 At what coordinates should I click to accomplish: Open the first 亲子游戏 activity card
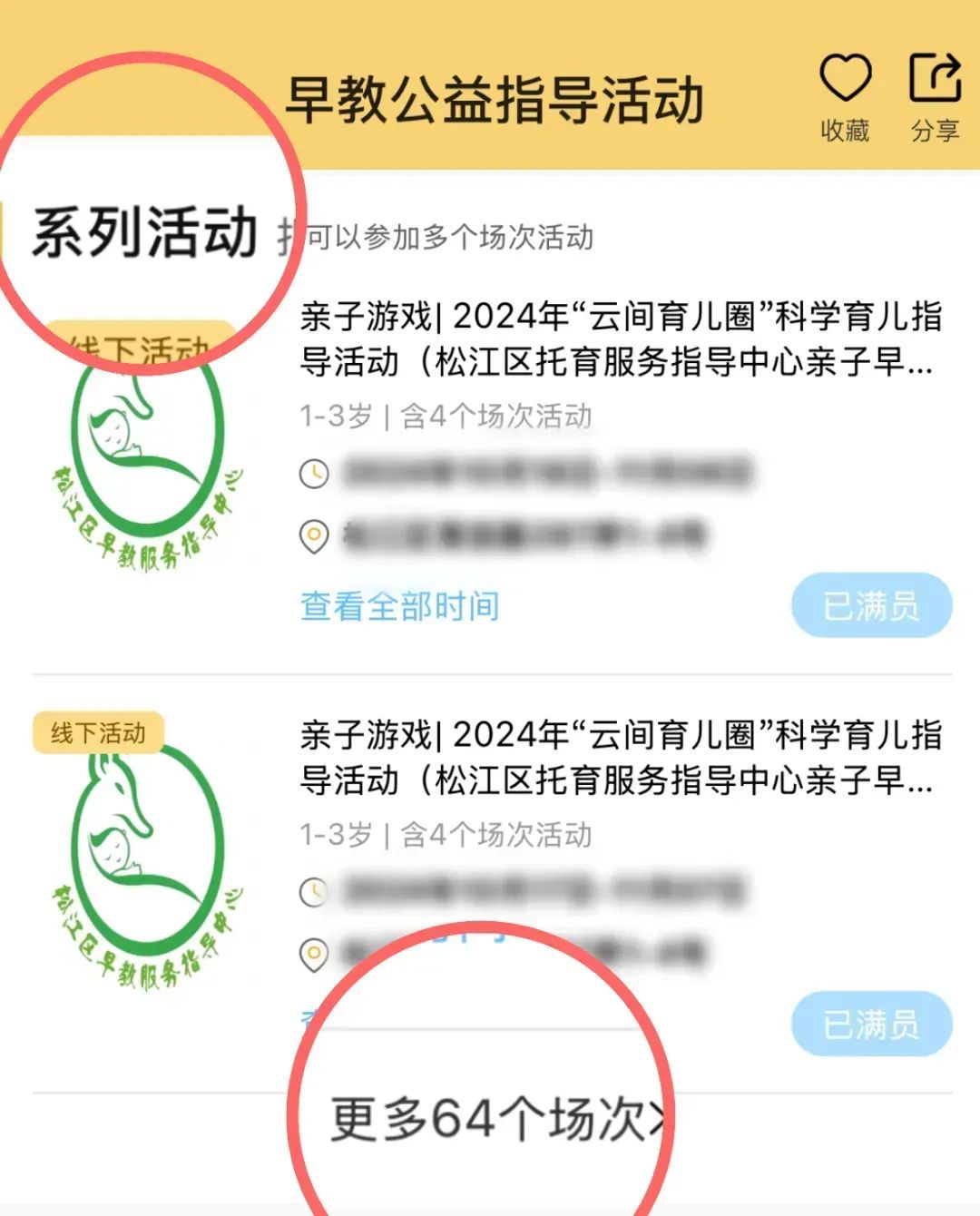pos(620,340)
